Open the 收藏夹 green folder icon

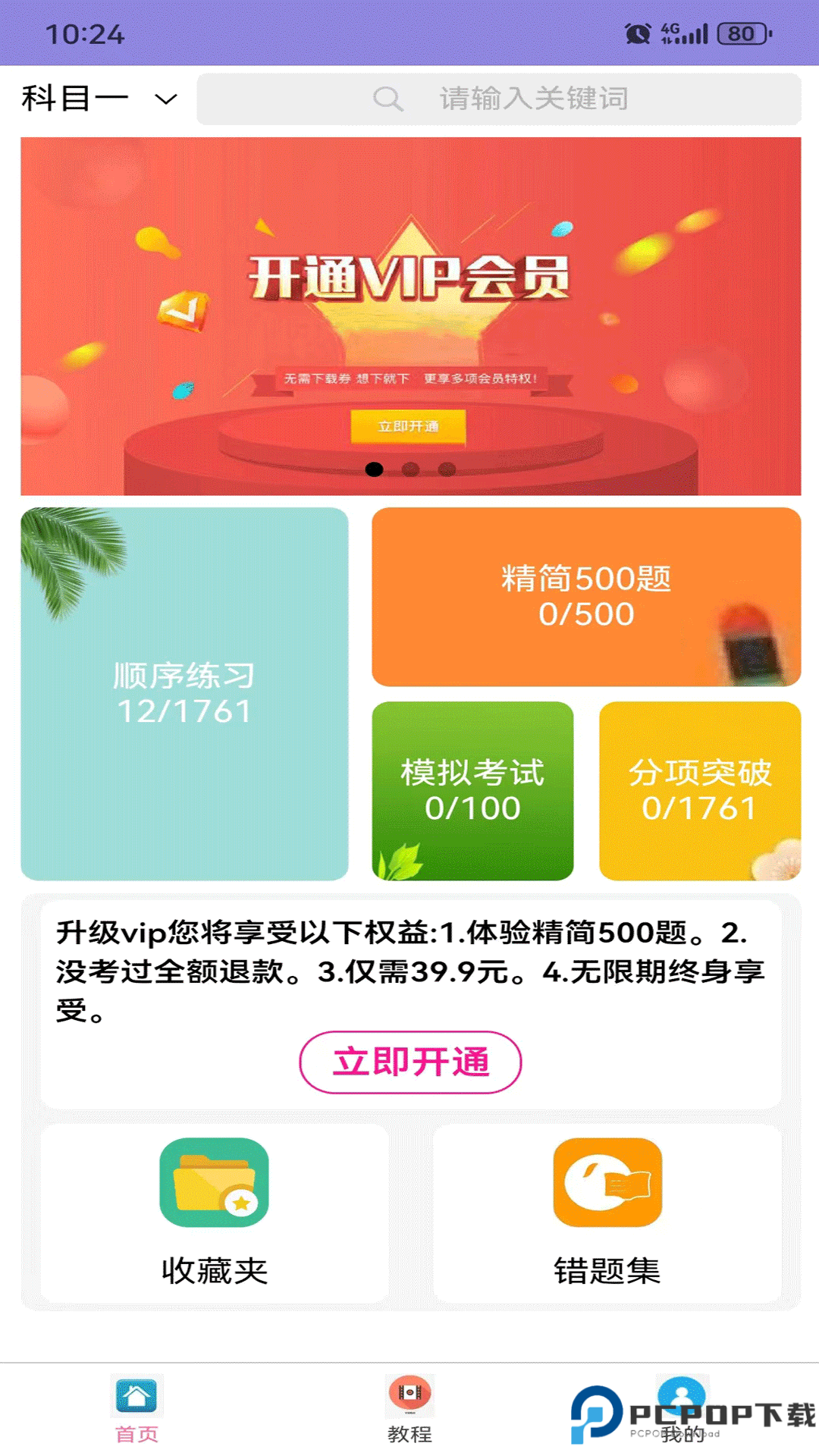point(215,1185)
